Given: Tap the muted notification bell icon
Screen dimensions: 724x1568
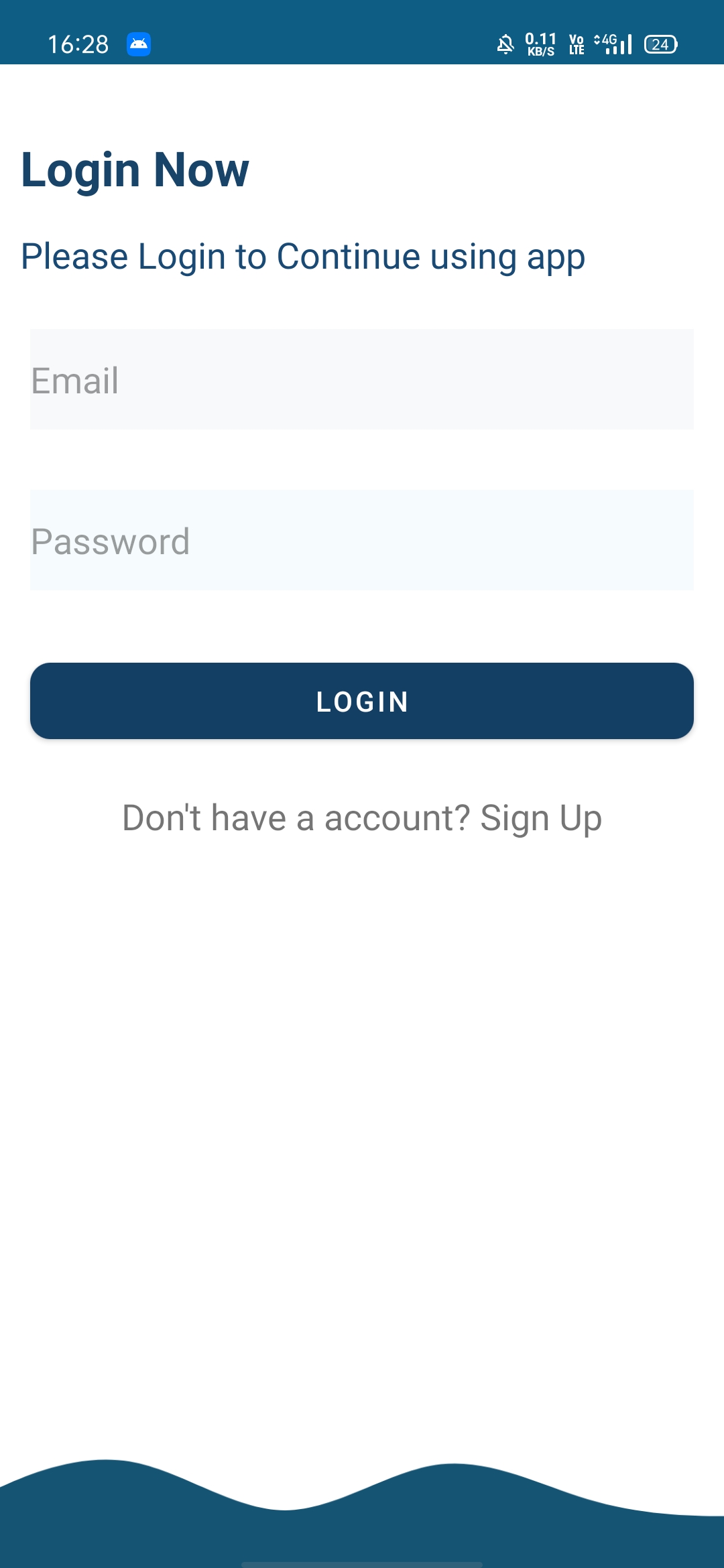Looking at the screenshot, I should pos(505,44).
